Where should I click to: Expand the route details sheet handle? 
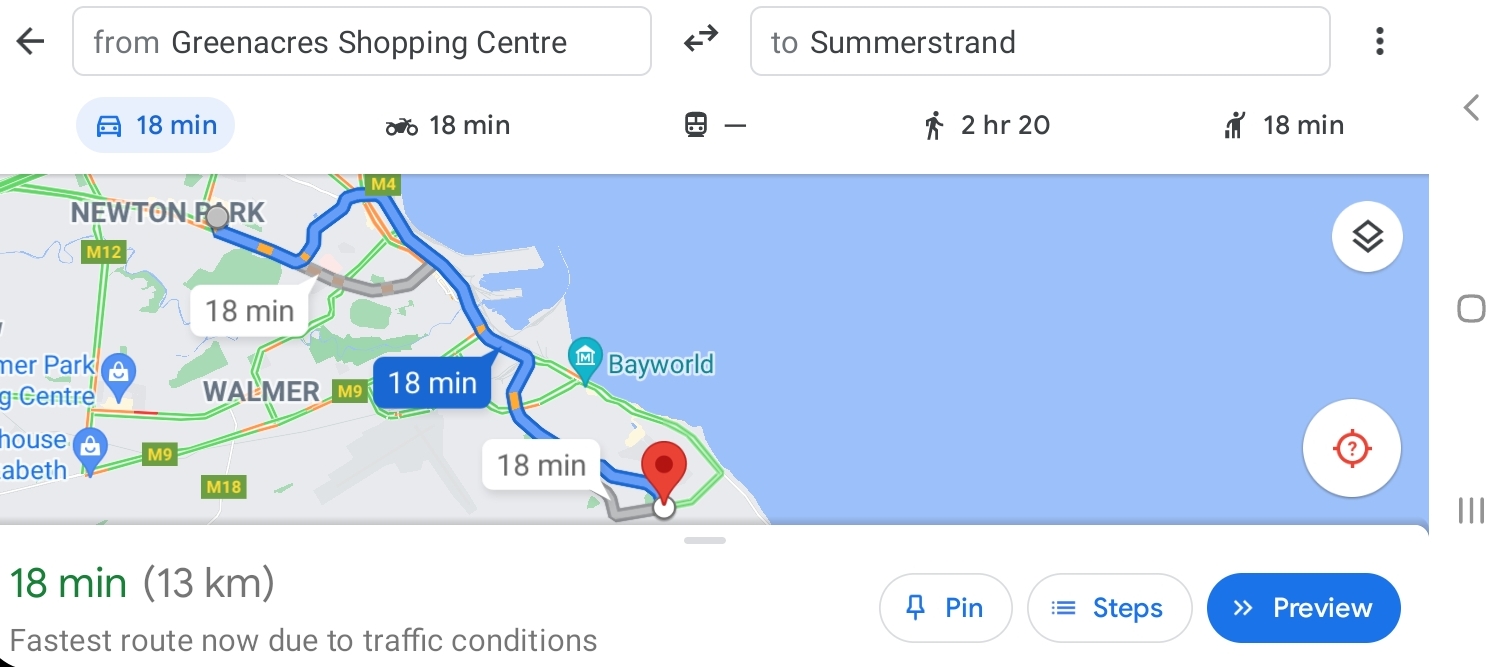coord(705,540)
